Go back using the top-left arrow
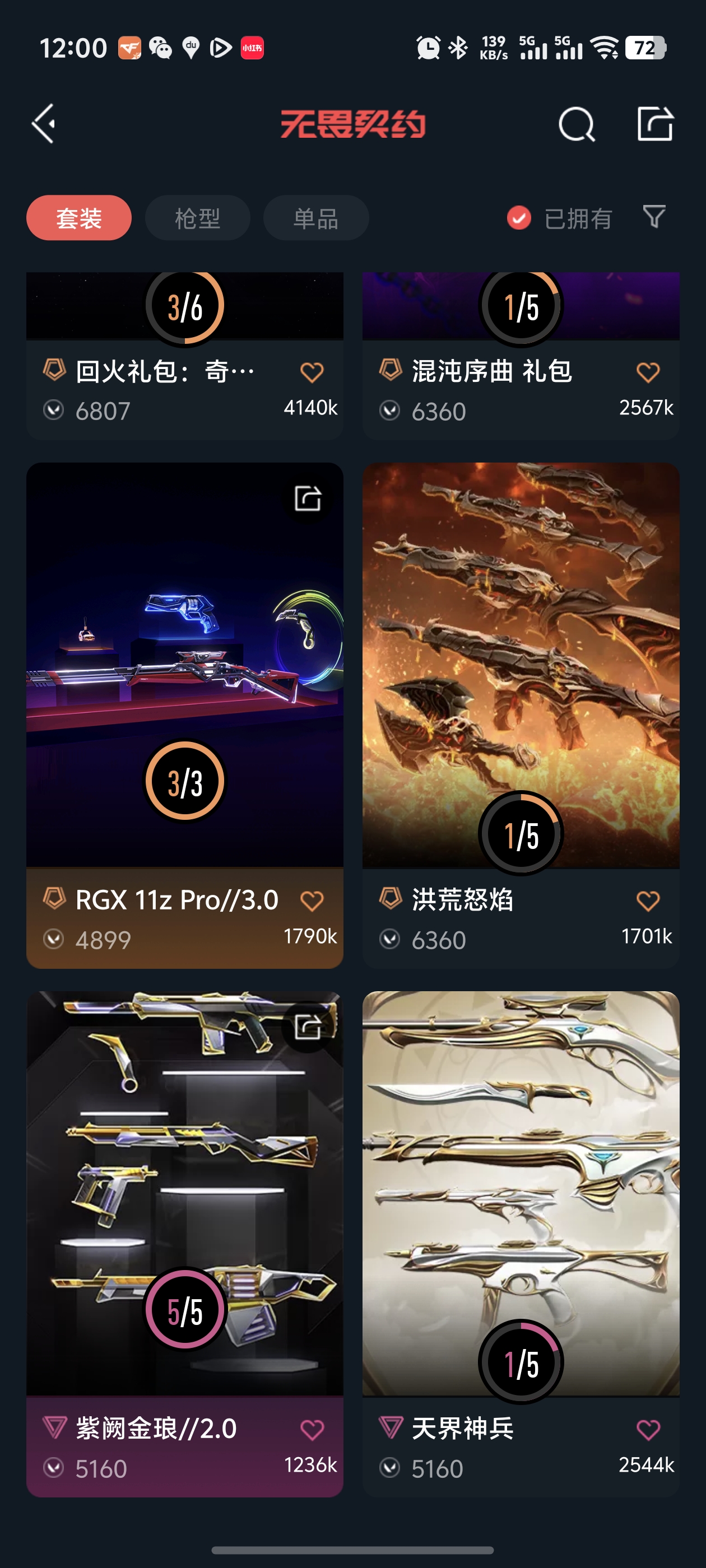706x1568 pixels. tap(44, 124)
